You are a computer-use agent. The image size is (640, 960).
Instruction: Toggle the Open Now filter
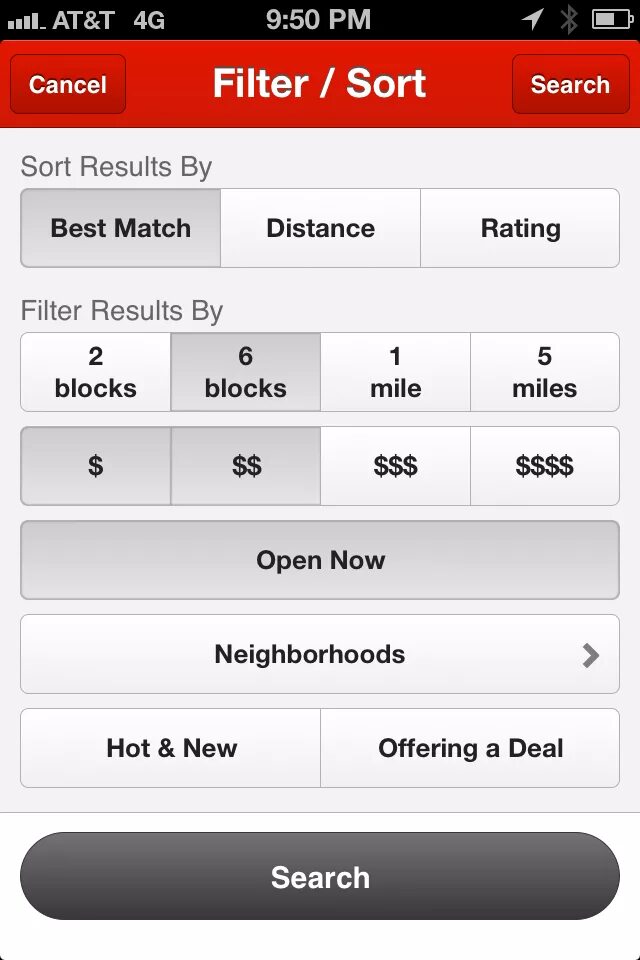coord(320,560)
